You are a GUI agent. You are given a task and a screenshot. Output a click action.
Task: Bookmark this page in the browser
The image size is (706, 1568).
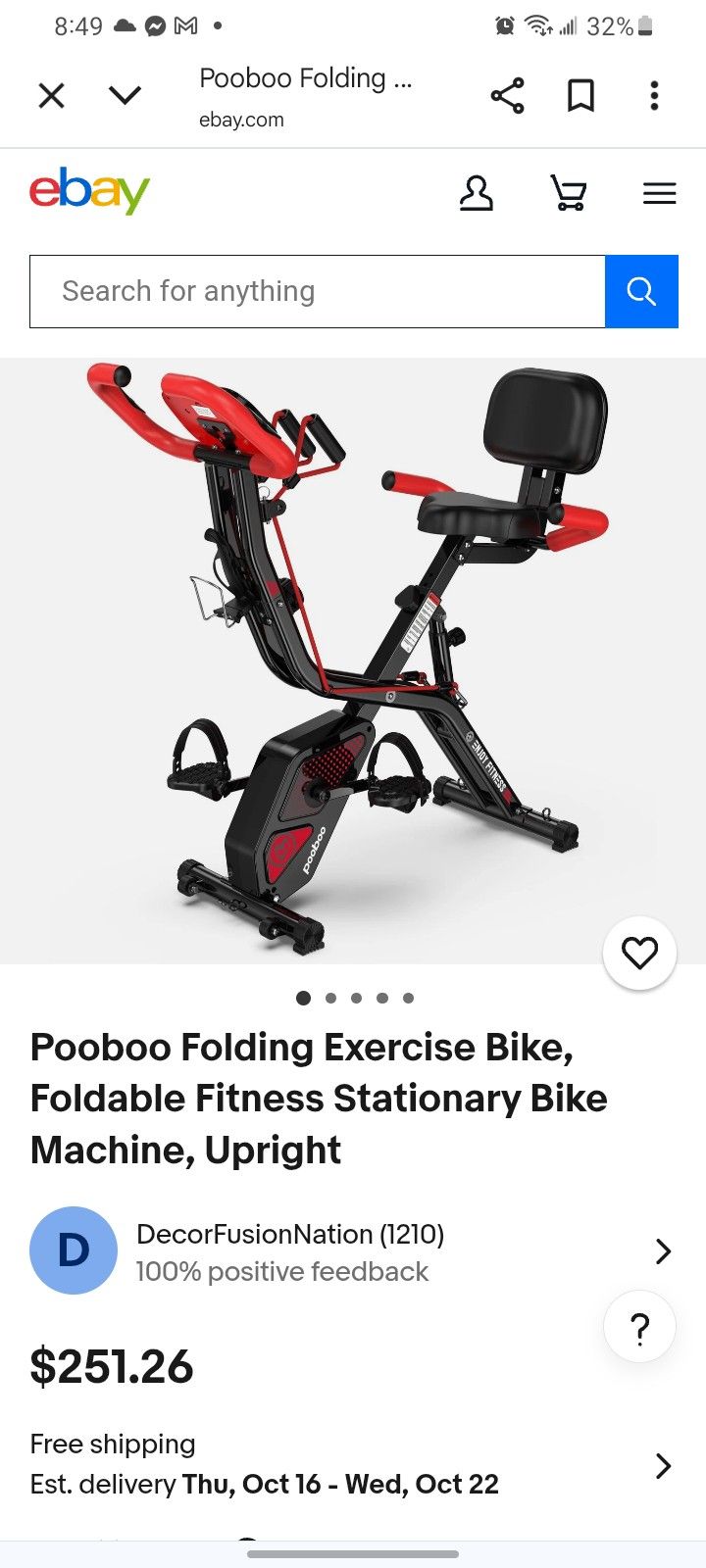(x=580, y=95)
